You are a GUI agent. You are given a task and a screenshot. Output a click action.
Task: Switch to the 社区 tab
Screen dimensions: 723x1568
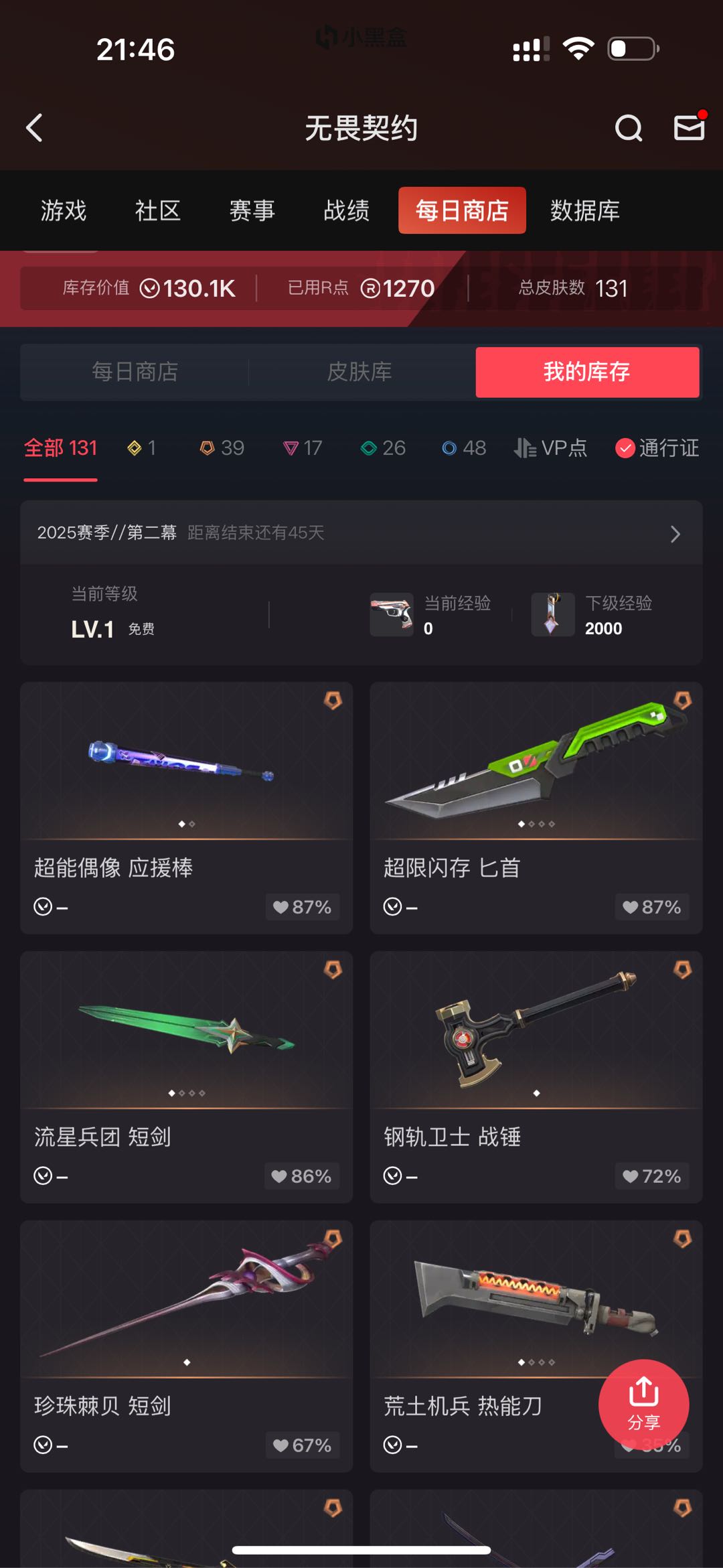(x=158, y=210)
